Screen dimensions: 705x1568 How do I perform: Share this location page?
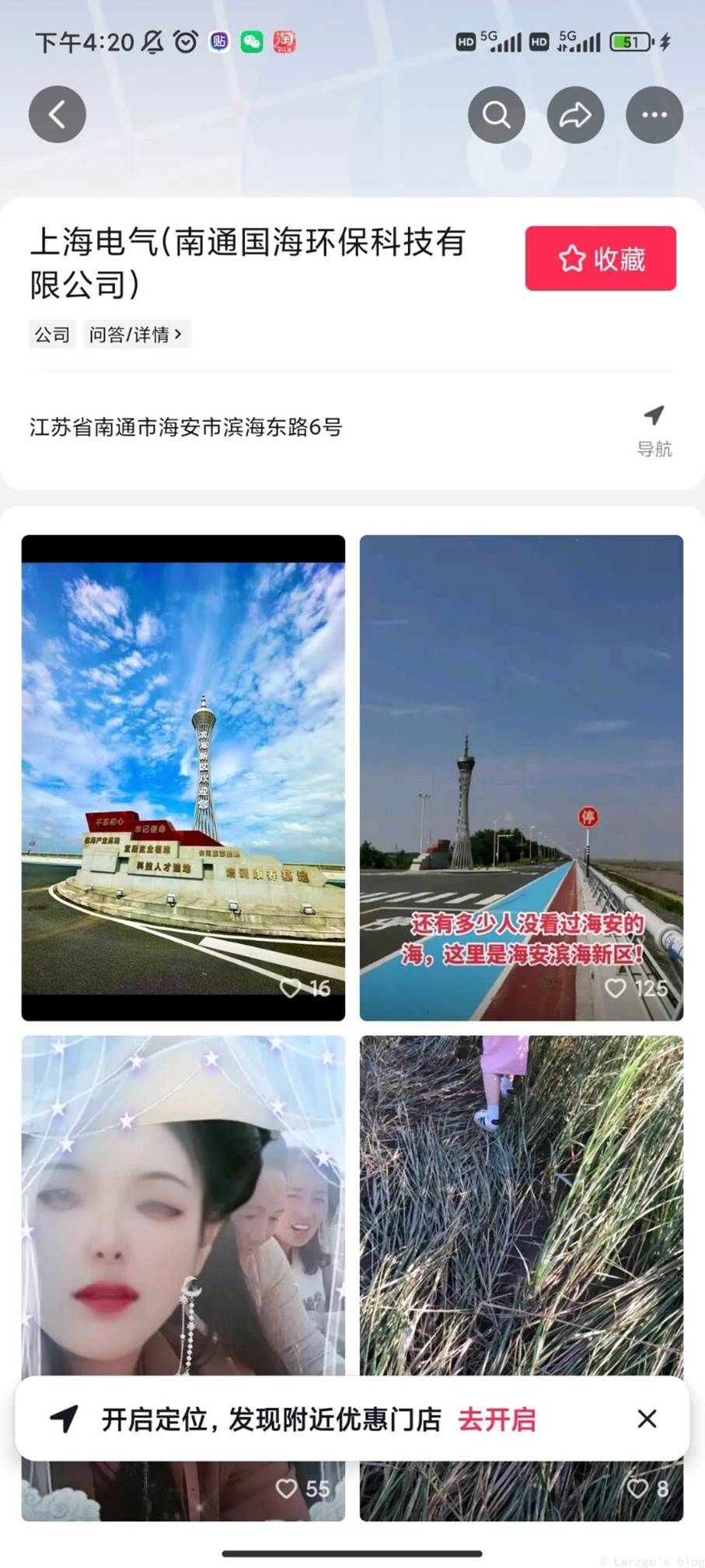[575, 115]
